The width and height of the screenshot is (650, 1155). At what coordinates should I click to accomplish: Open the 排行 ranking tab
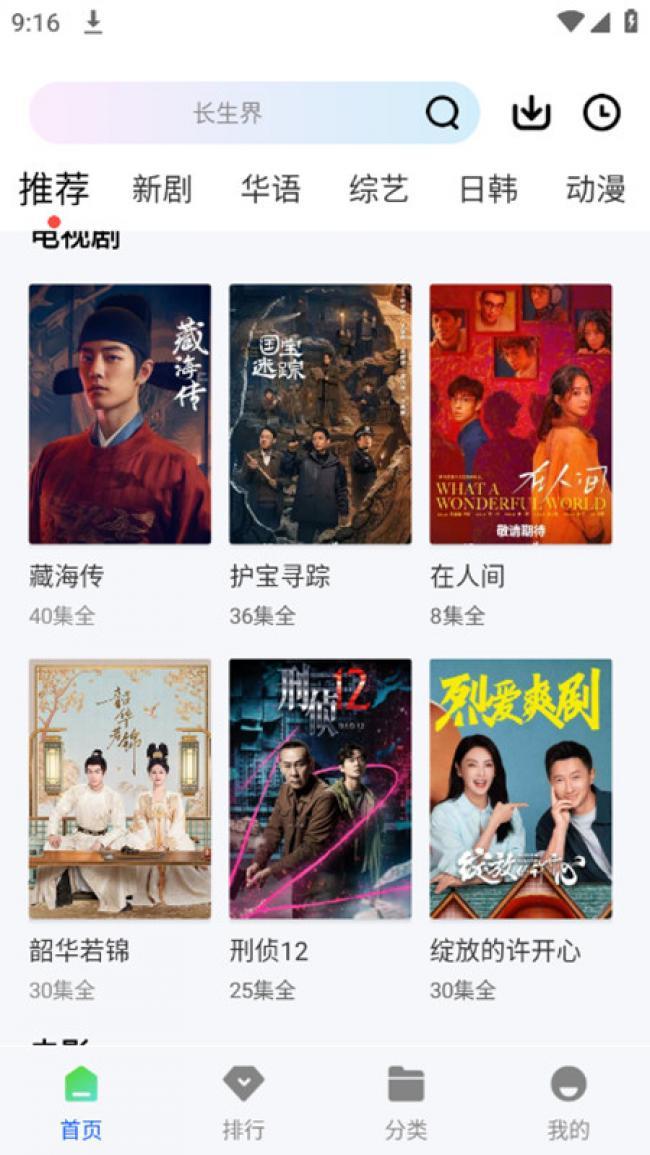[x=243, y=1103]
